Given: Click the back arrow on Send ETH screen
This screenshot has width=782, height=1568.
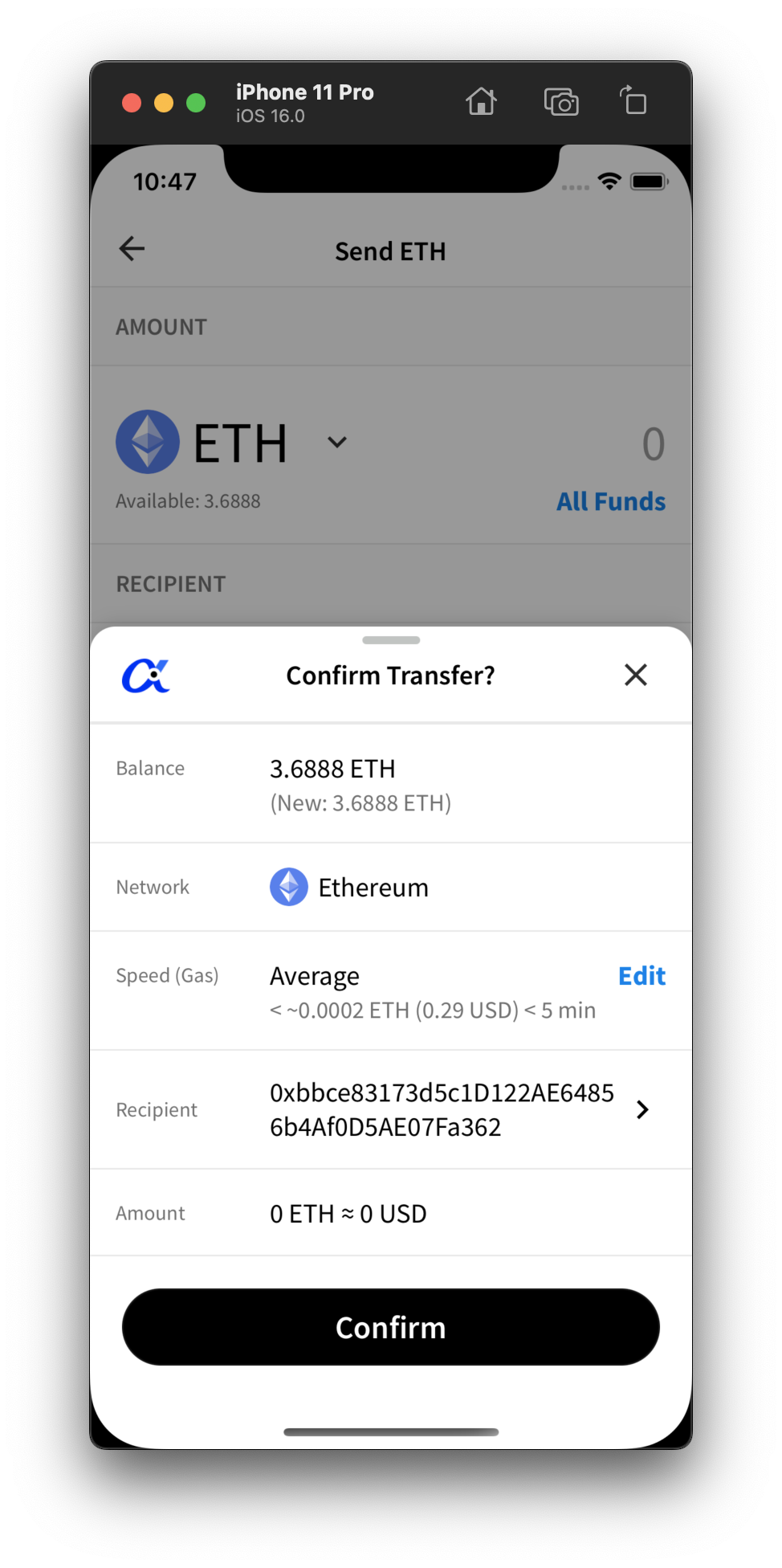Looking at the screenshot, I should 132,249.
